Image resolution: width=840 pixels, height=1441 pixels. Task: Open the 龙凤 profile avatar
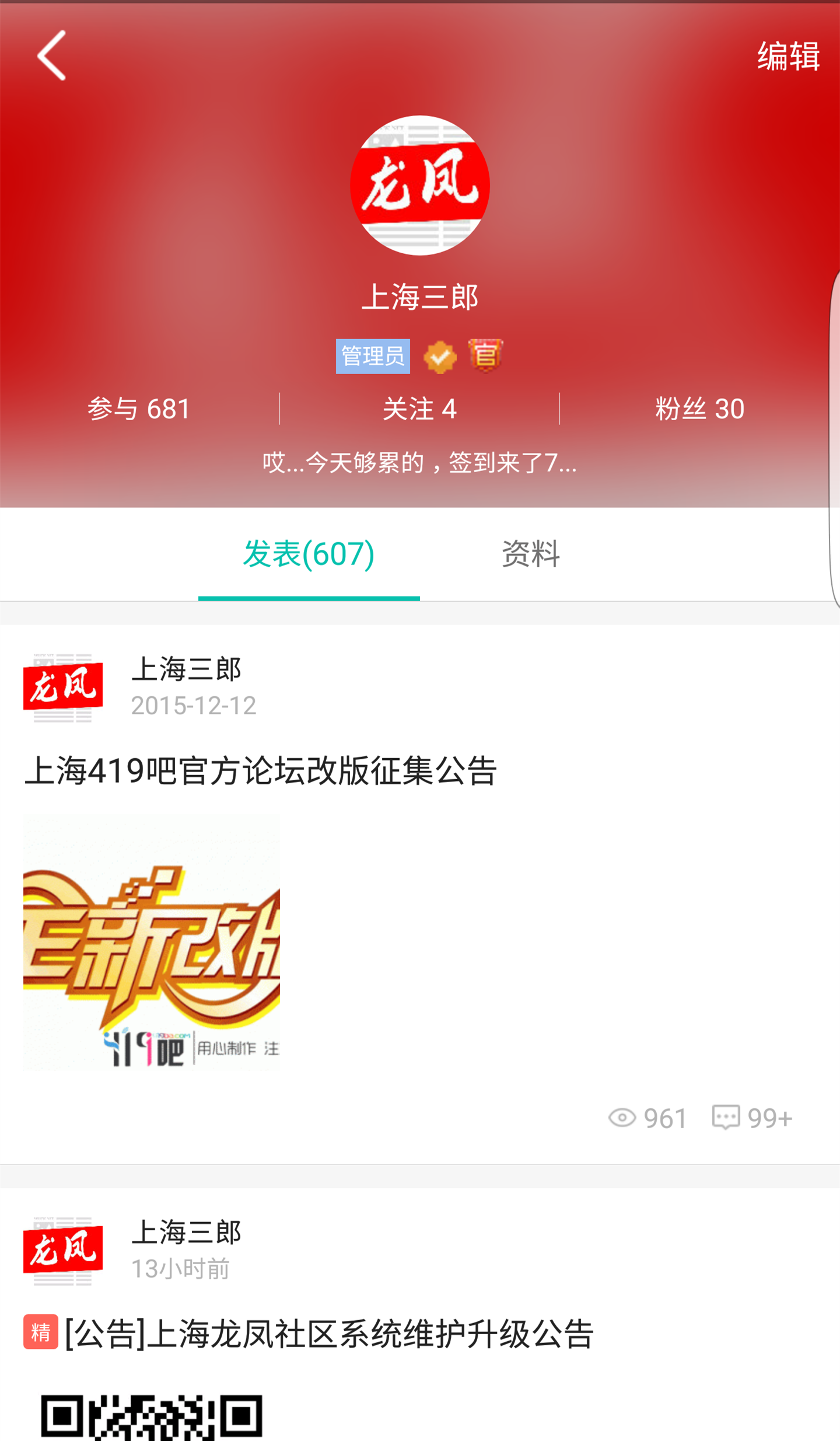point(419,186)
